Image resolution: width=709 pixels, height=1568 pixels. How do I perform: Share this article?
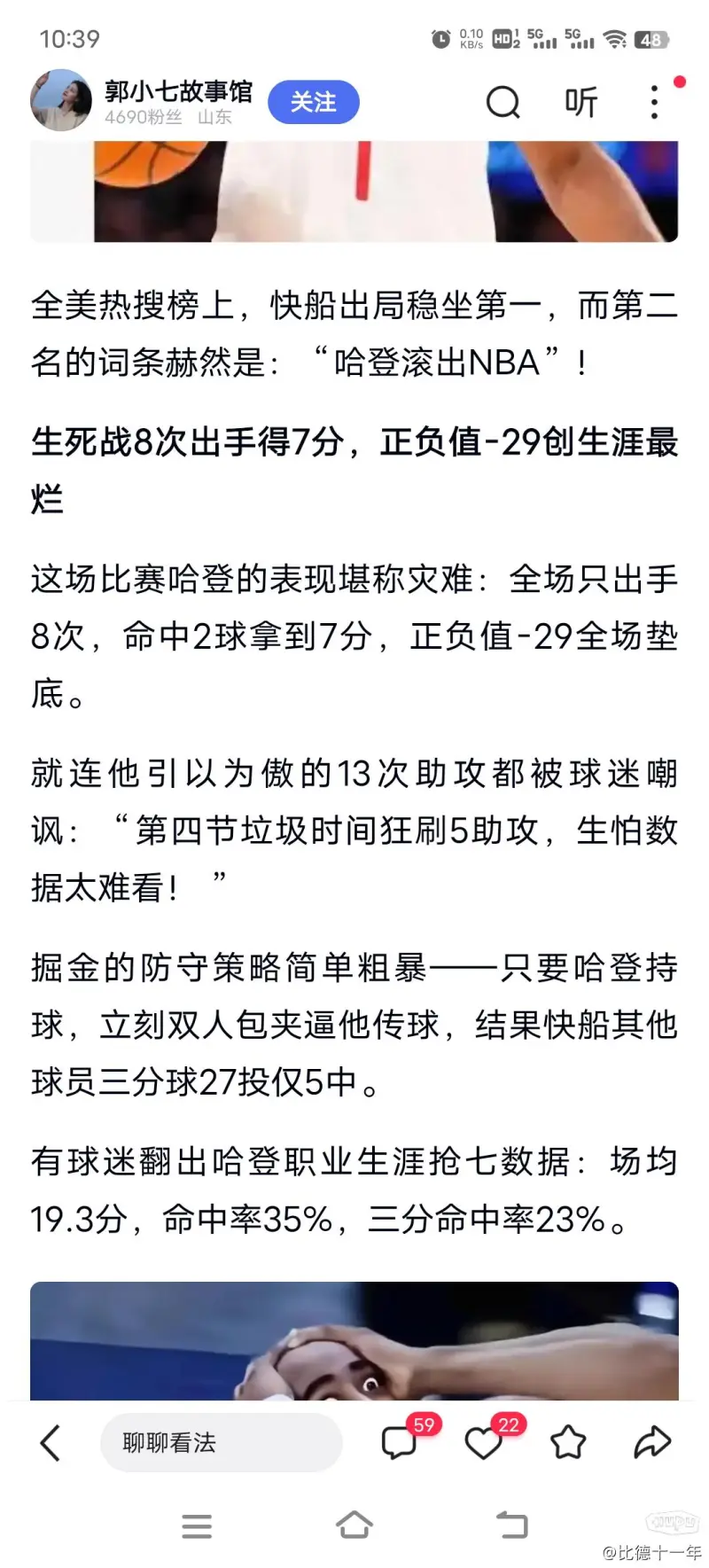tap(652, 1443)
